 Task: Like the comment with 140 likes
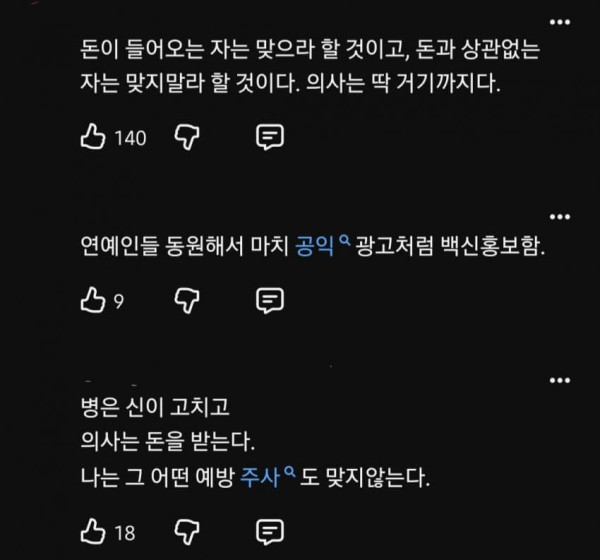93,136
